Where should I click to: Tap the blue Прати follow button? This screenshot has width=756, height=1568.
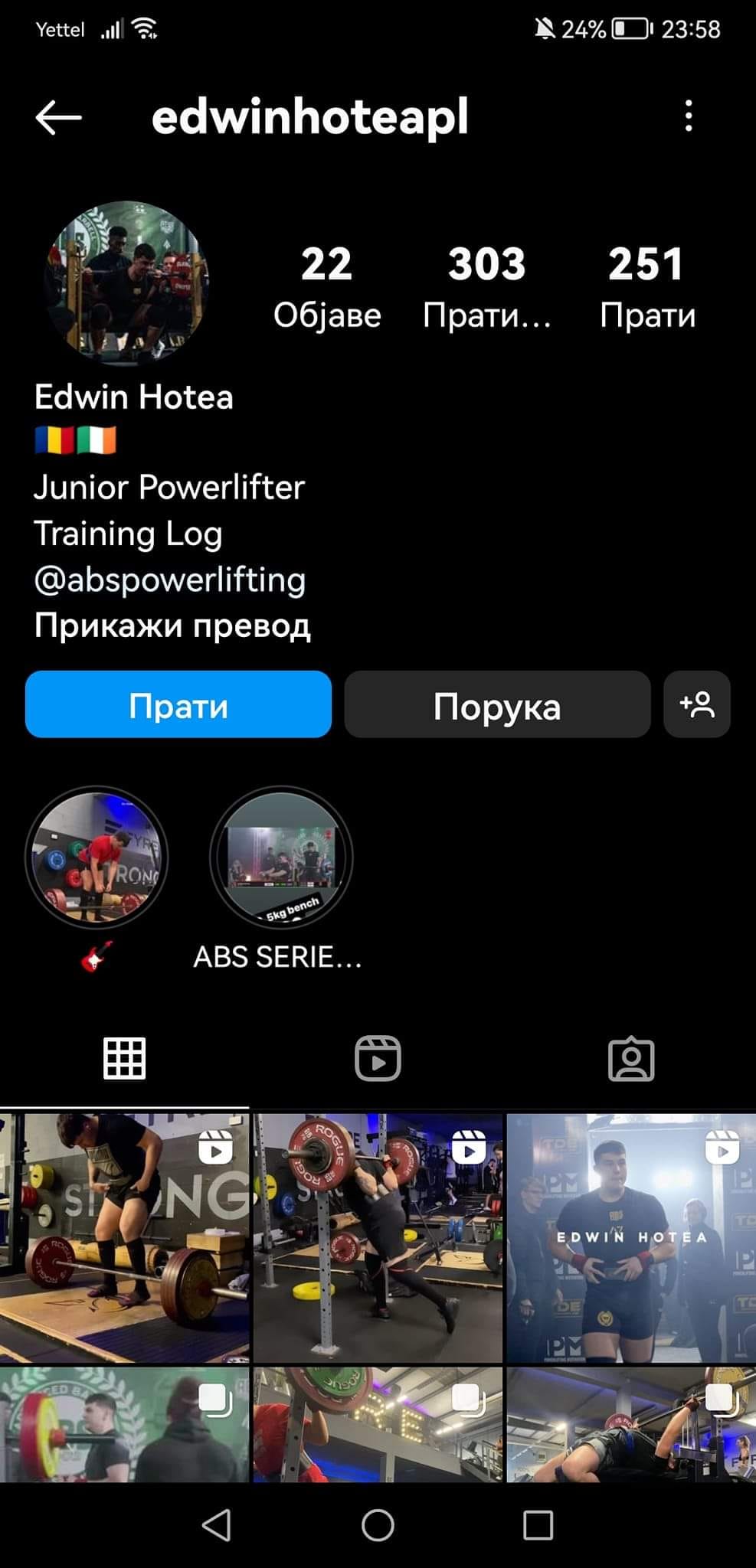pos(178,704)
